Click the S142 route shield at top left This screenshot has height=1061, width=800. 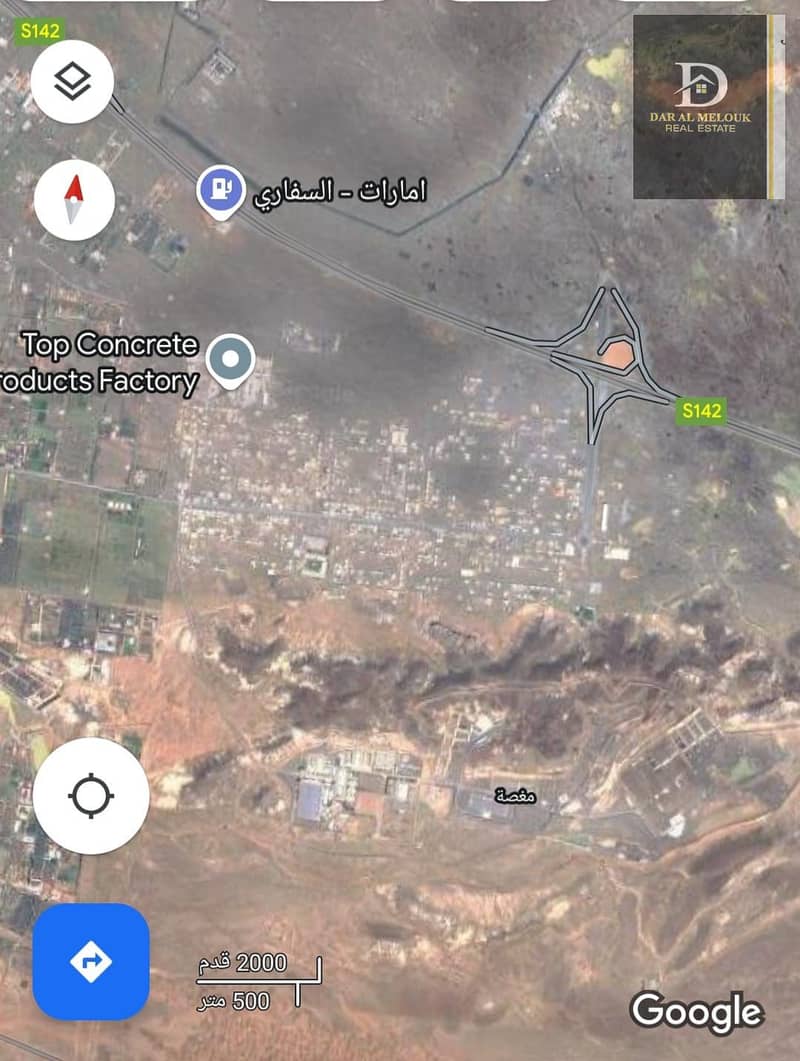point(40,30)
